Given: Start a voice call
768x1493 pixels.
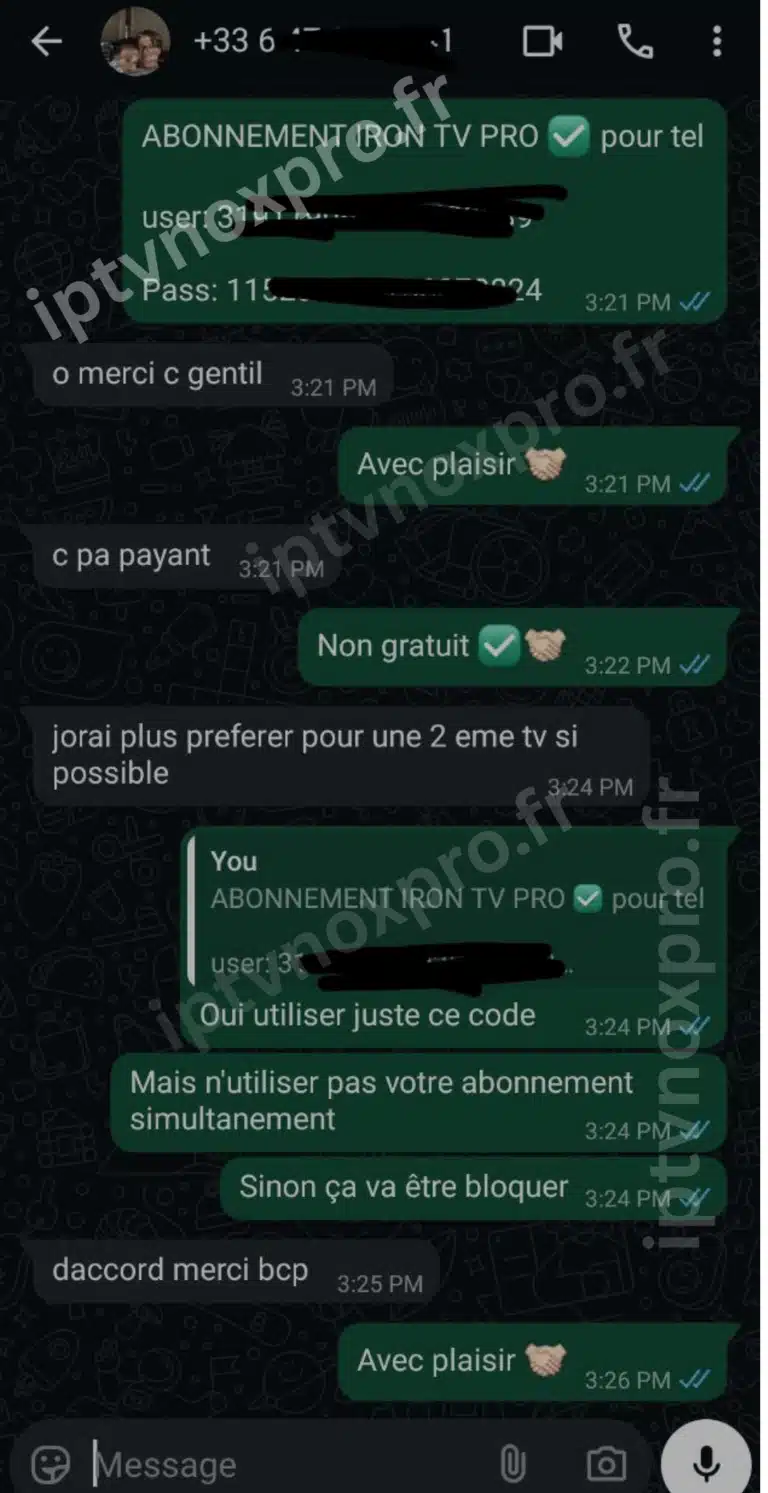Looking at the screenshot, I should (635, 41).
